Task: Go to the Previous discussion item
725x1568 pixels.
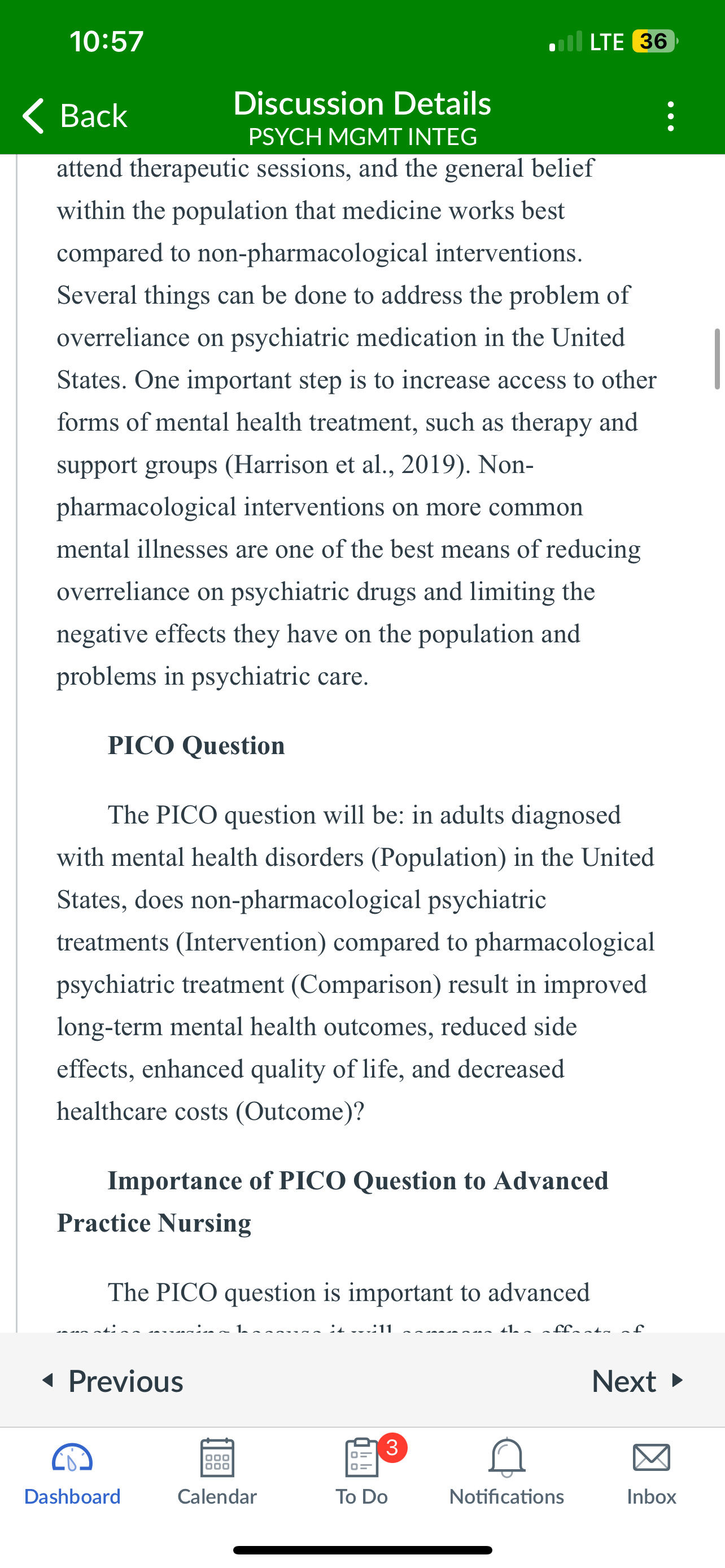Action: click(112, 1381)
